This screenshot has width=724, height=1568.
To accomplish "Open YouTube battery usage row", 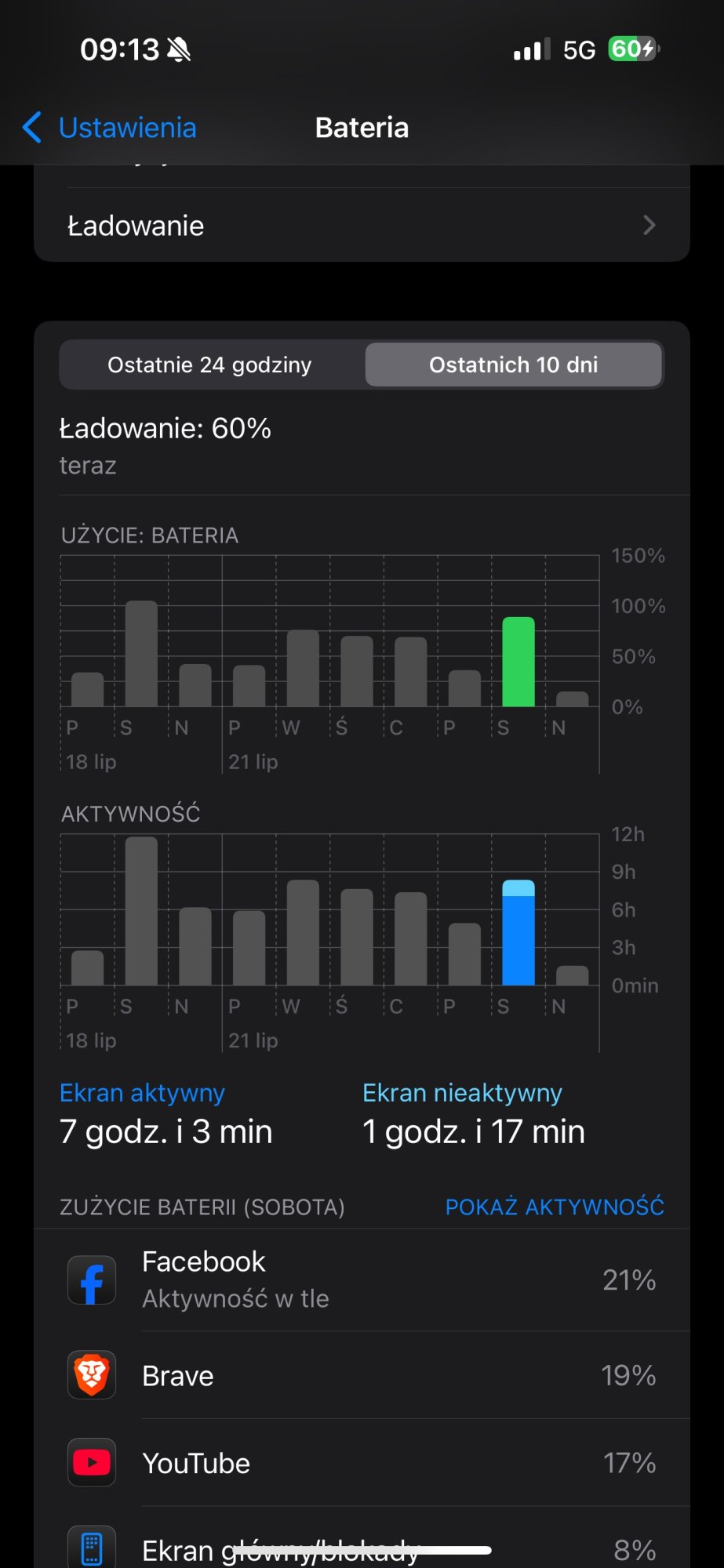I will [x=361, y=1463].
